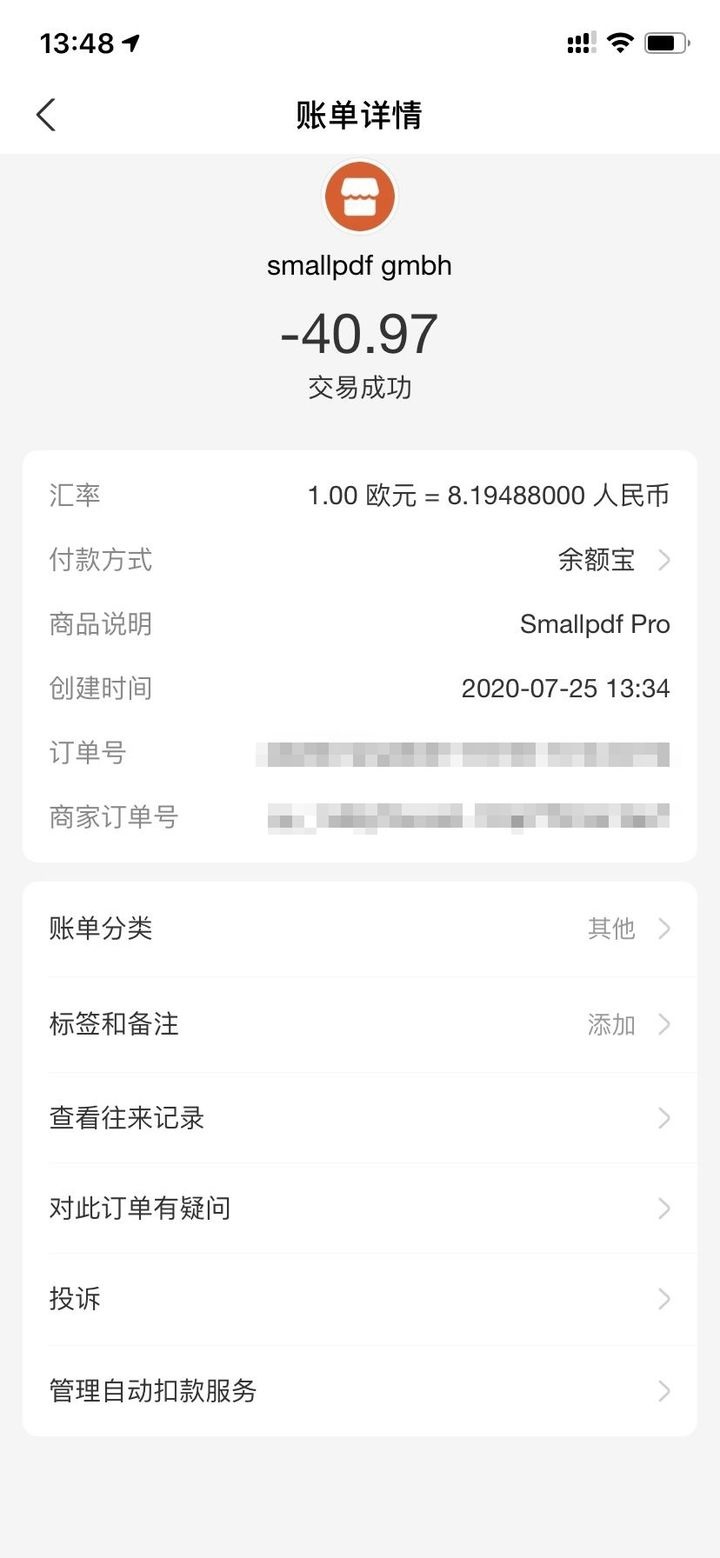Tap the chevron next to 投诉
The image size is (720, 1558).
coord(663,1299)
